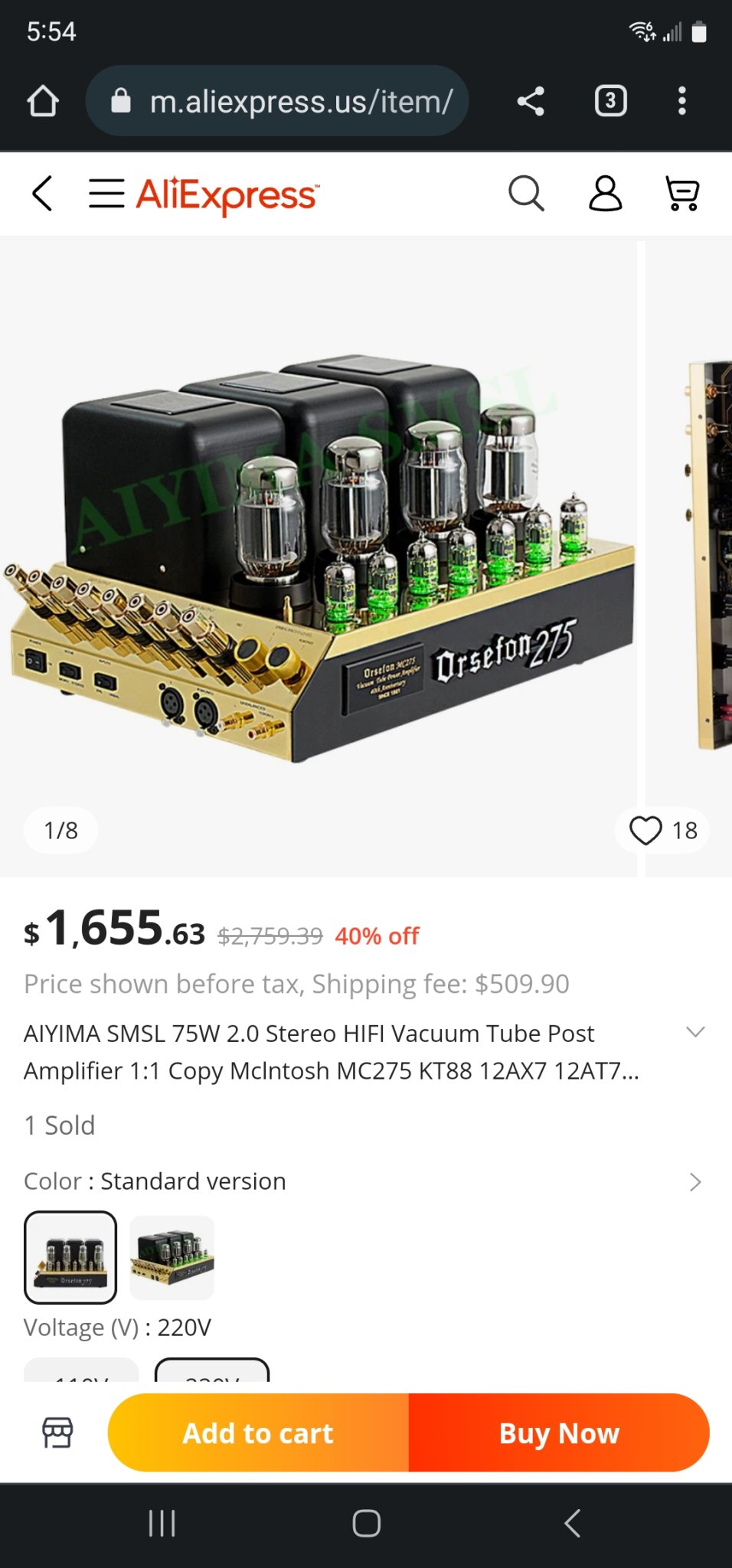Open the account profile icon
The width and height of the screenshot is (732, 1568).
tap(605, 193)
